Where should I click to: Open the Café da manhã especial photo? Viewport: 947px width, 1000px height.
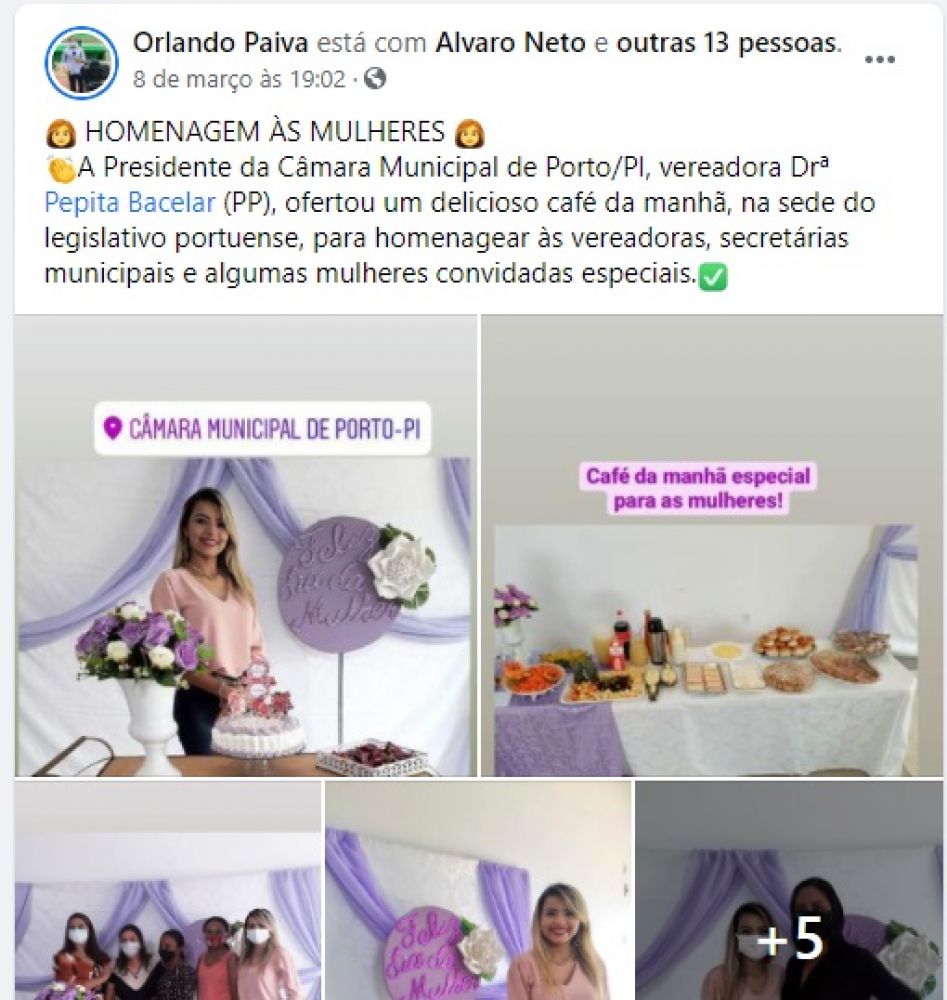[712, 546]
